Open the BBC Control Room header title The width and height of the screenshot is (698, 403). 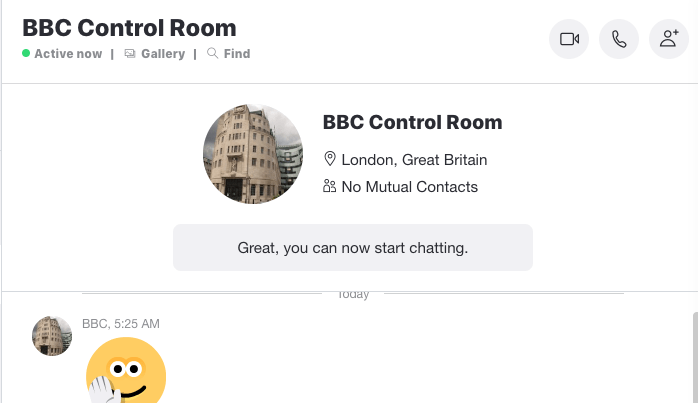129,28
